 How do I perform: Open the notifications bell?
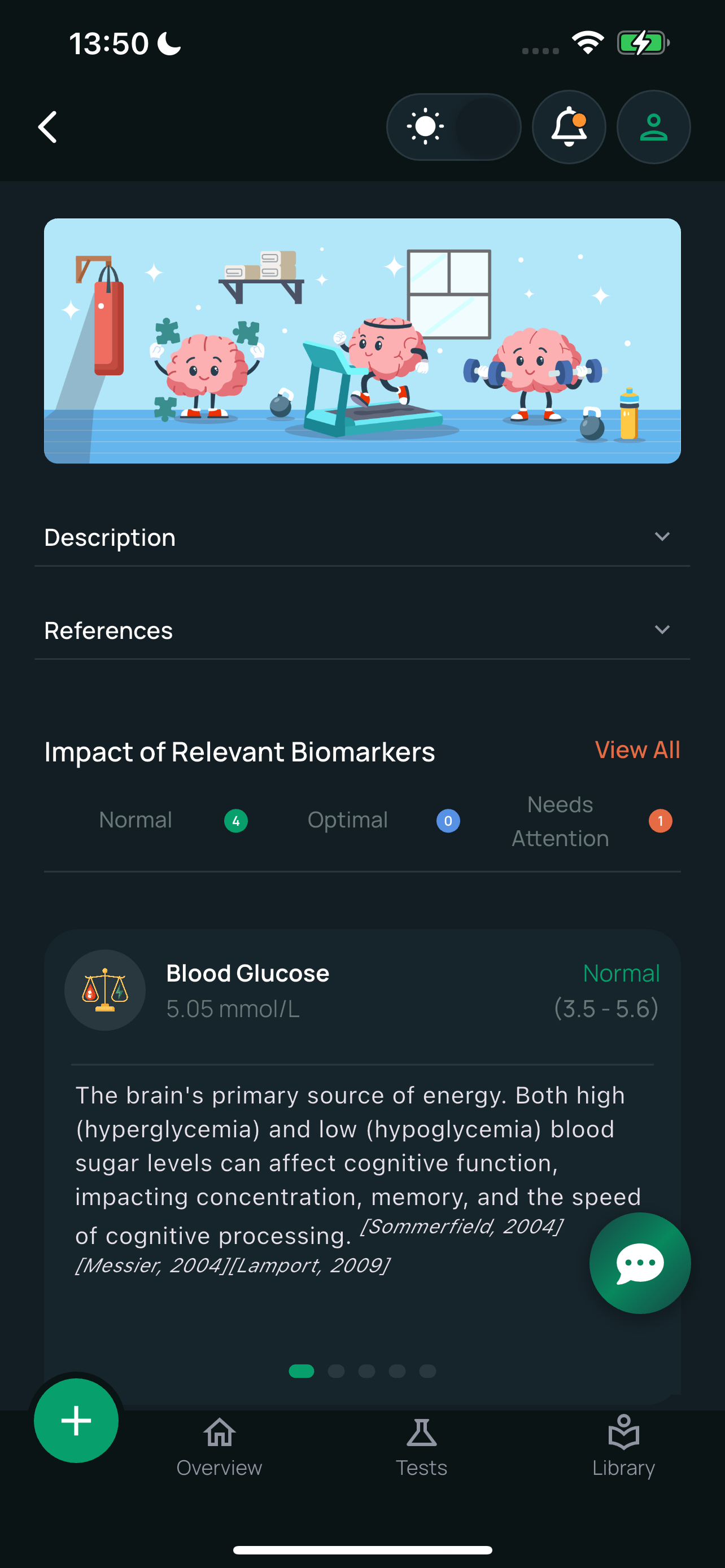click(569, 126)
